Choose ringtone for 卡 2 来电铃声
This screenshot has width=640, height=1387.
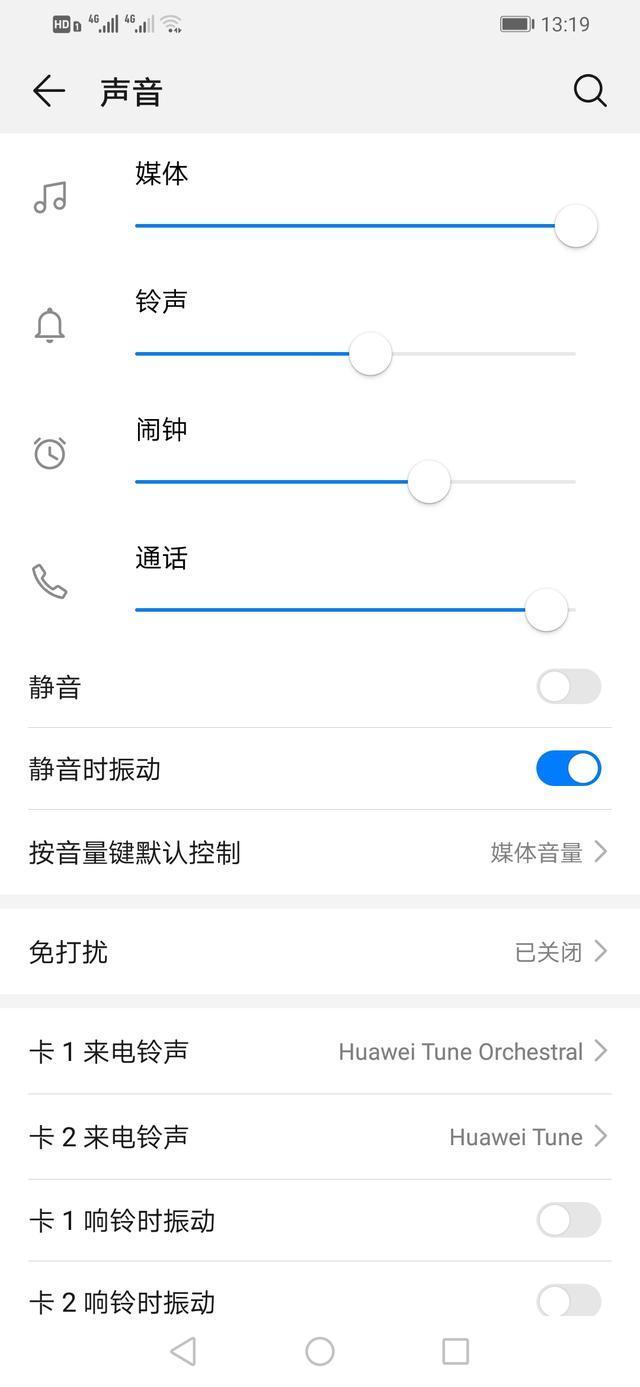click(x=320, y=1137)
